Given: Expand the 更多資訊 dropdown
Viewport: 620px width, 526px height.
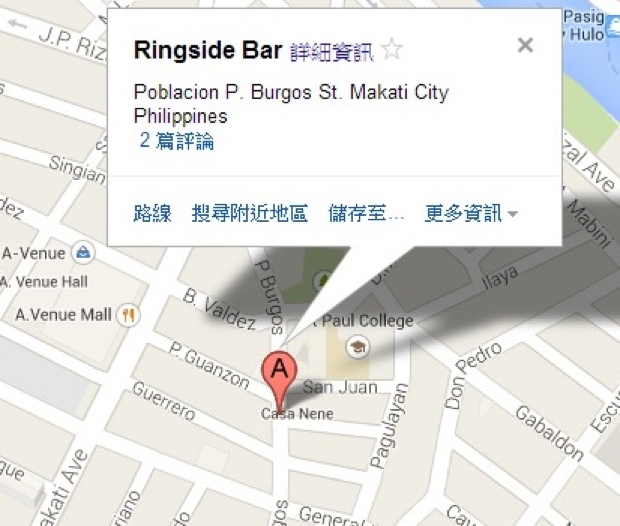Looking at the screenshot, I should pyautogui.click(x=471, y=213).
